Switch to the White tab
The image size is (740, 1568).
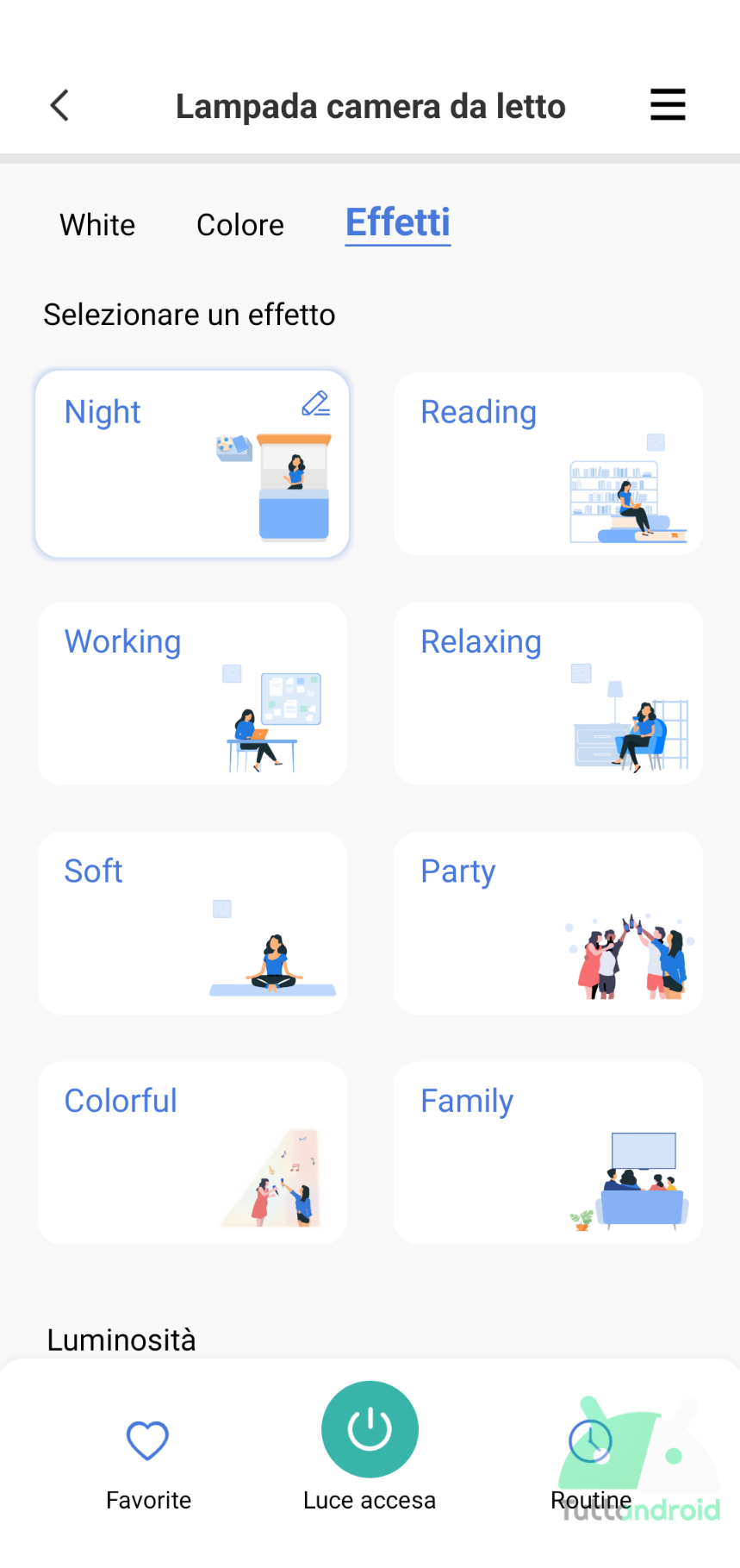coord(97,225)
